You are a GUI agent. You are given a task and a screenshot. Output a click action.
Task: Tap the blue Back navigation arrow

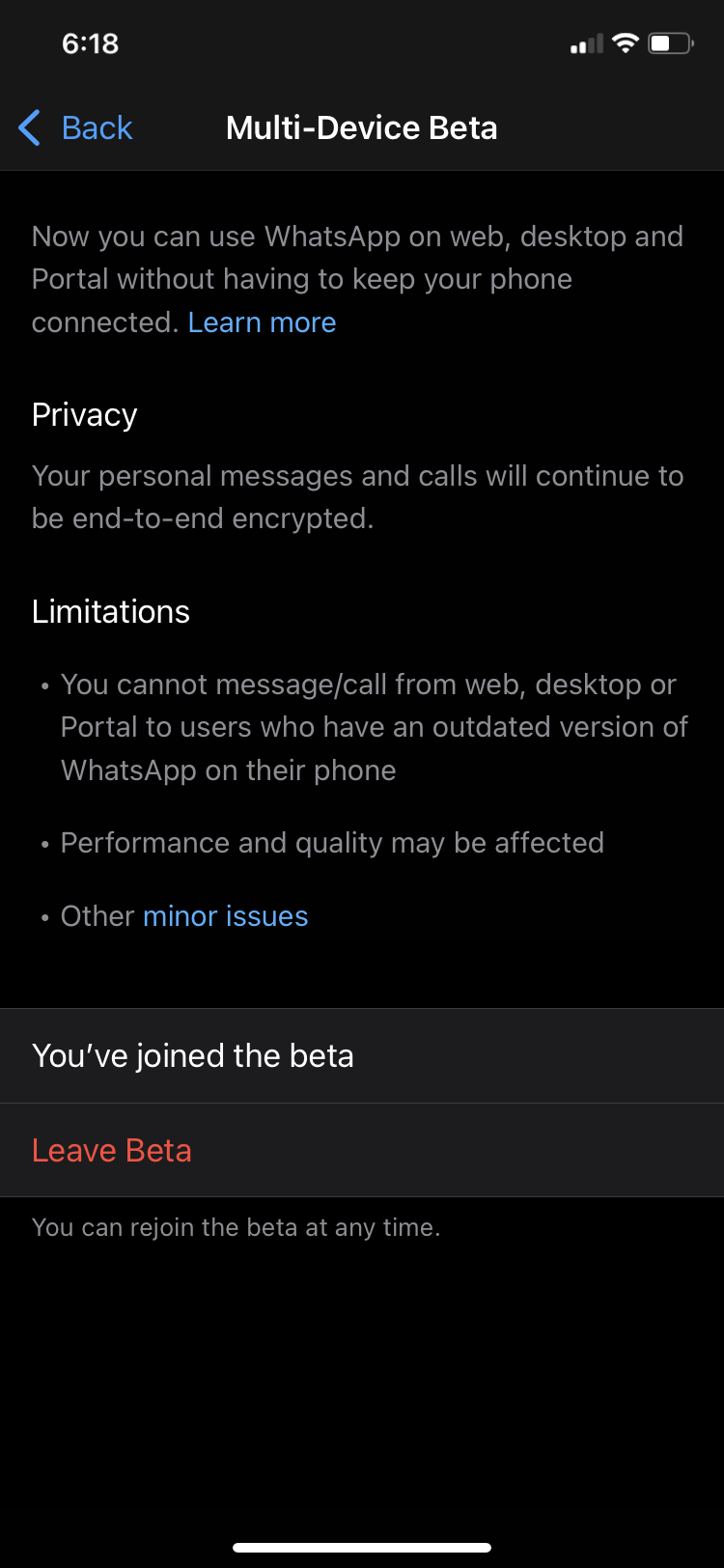(28, 126)
